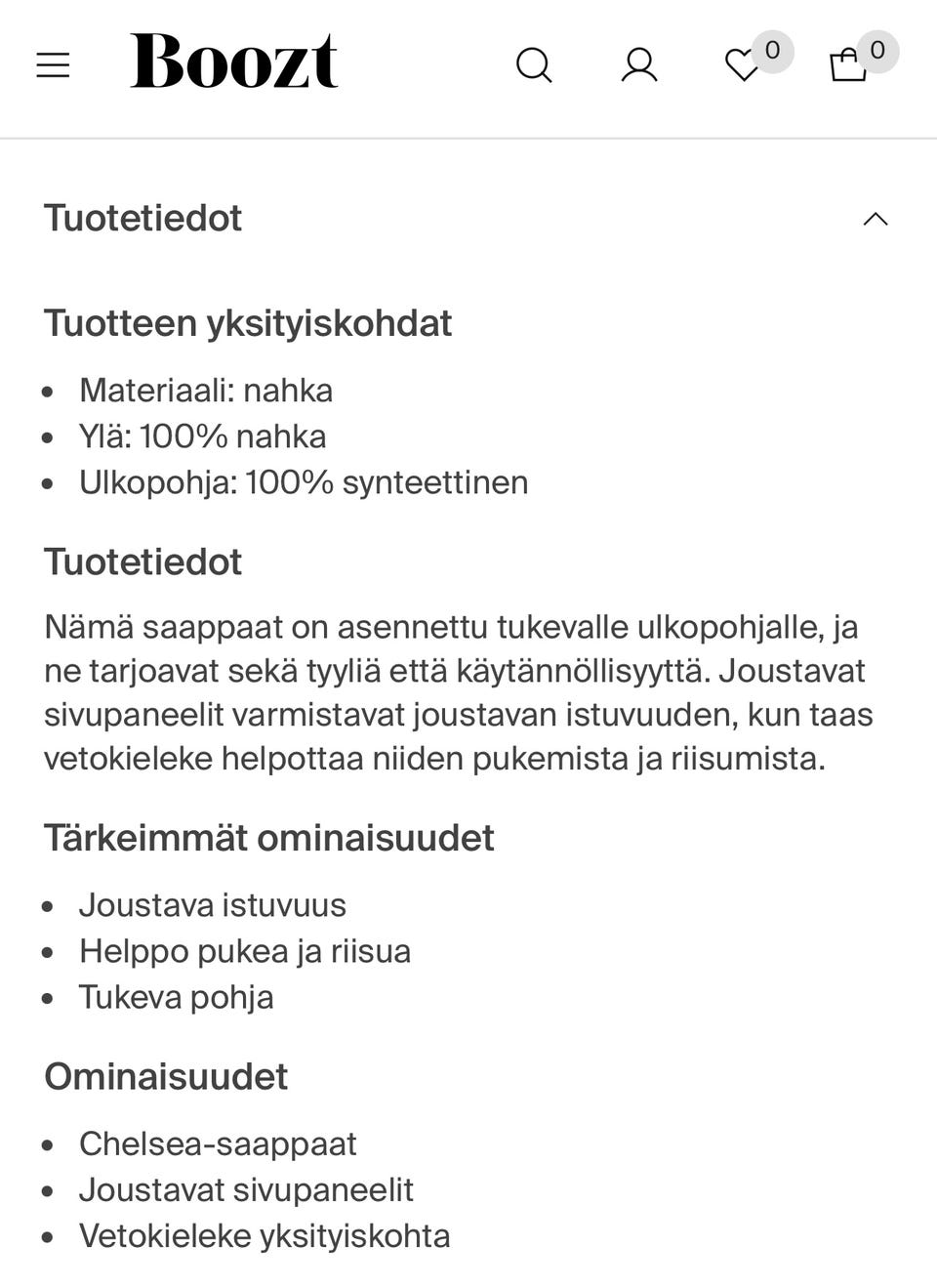Click the Tuotetiedot section heading
The height and width of the screenshot is (1288, 937).
(x=143, y=219)
